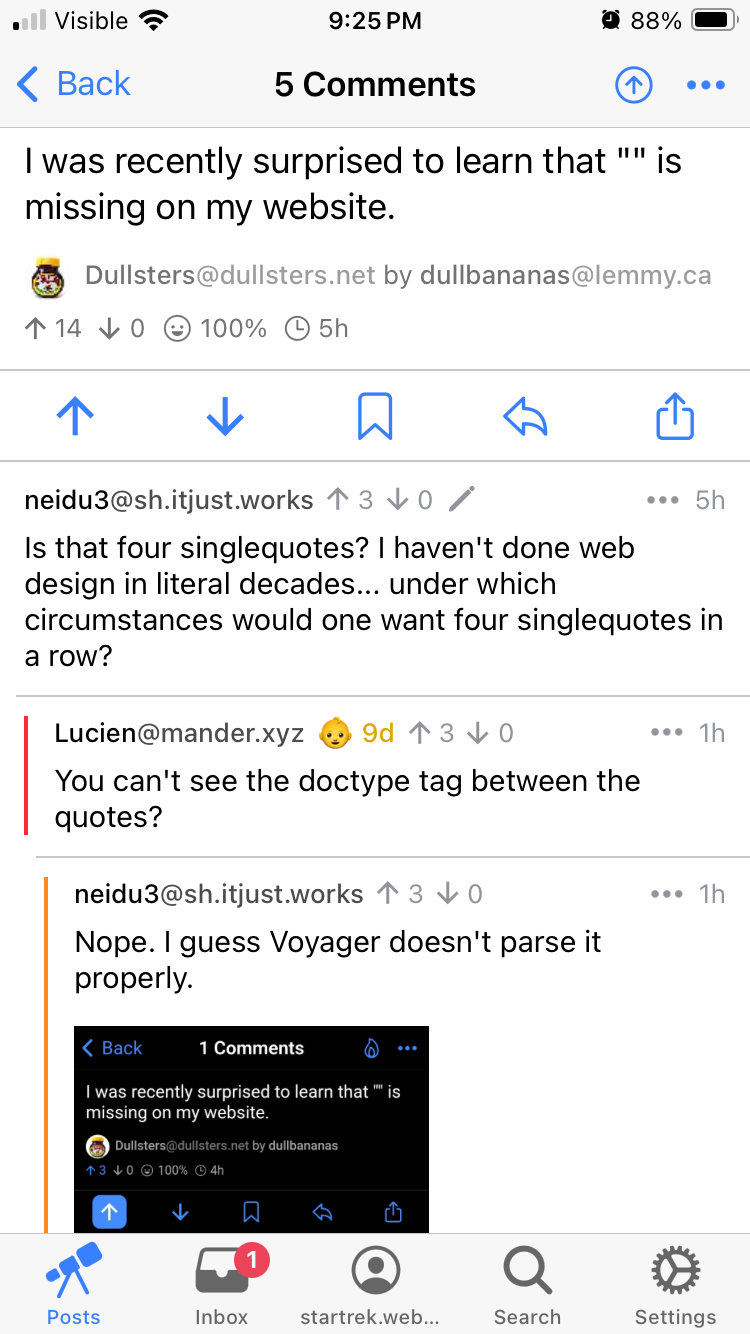
Task: Open options for Lucien's comment
Action: click(x=666, y=733)
